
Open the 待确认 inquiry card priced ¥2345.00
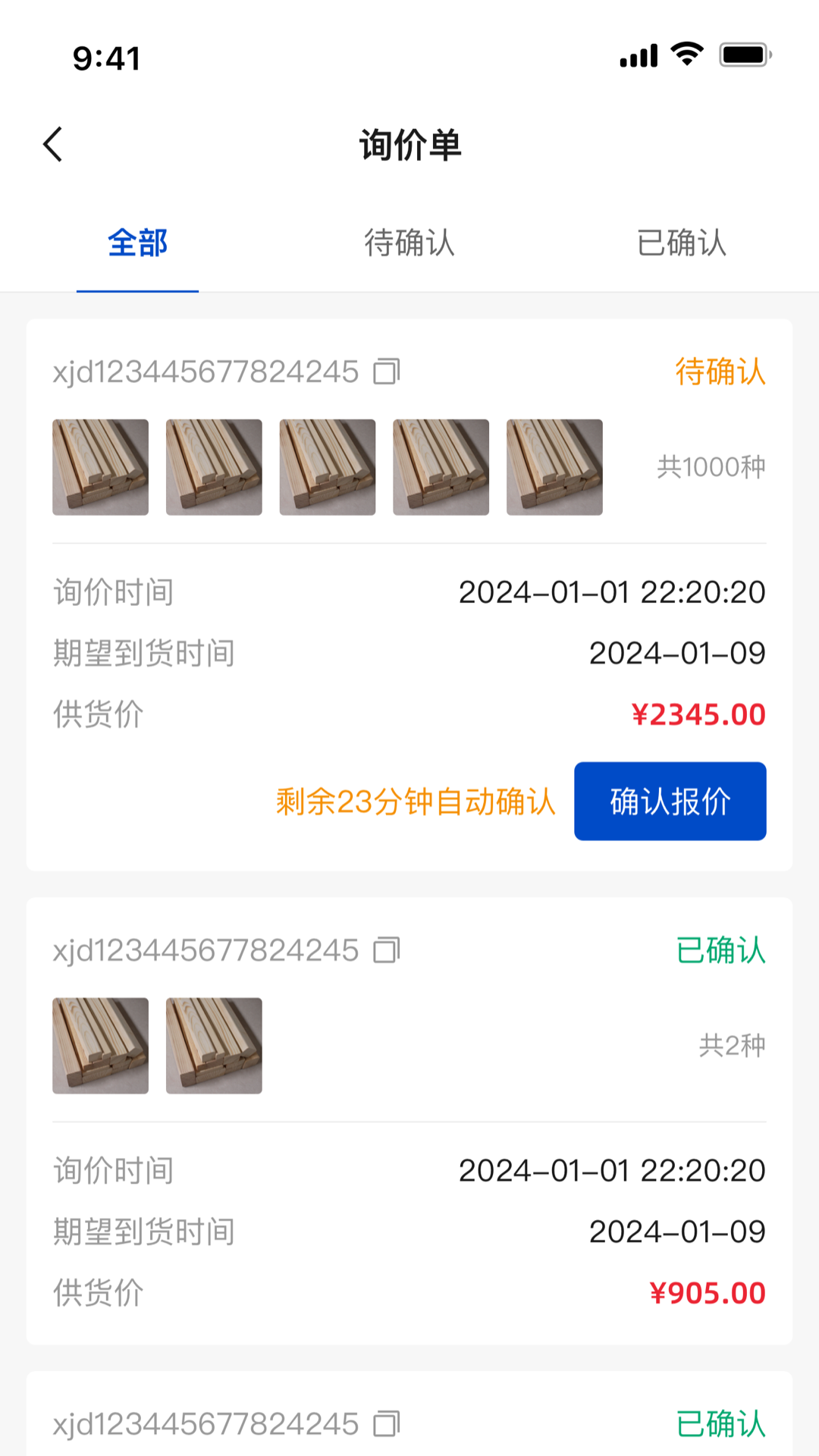coord(409,652)
